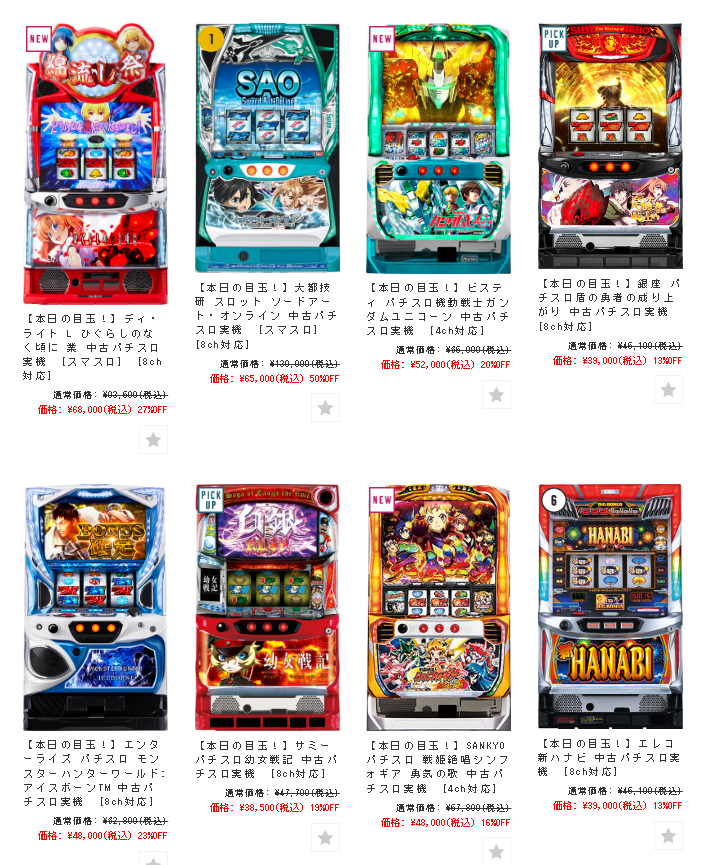The width and height of the screenshot is (708, 865).
Task: View the 戦姫絶唱シンフォギア 勇気の歌 item
Action: tap(439, 608)
